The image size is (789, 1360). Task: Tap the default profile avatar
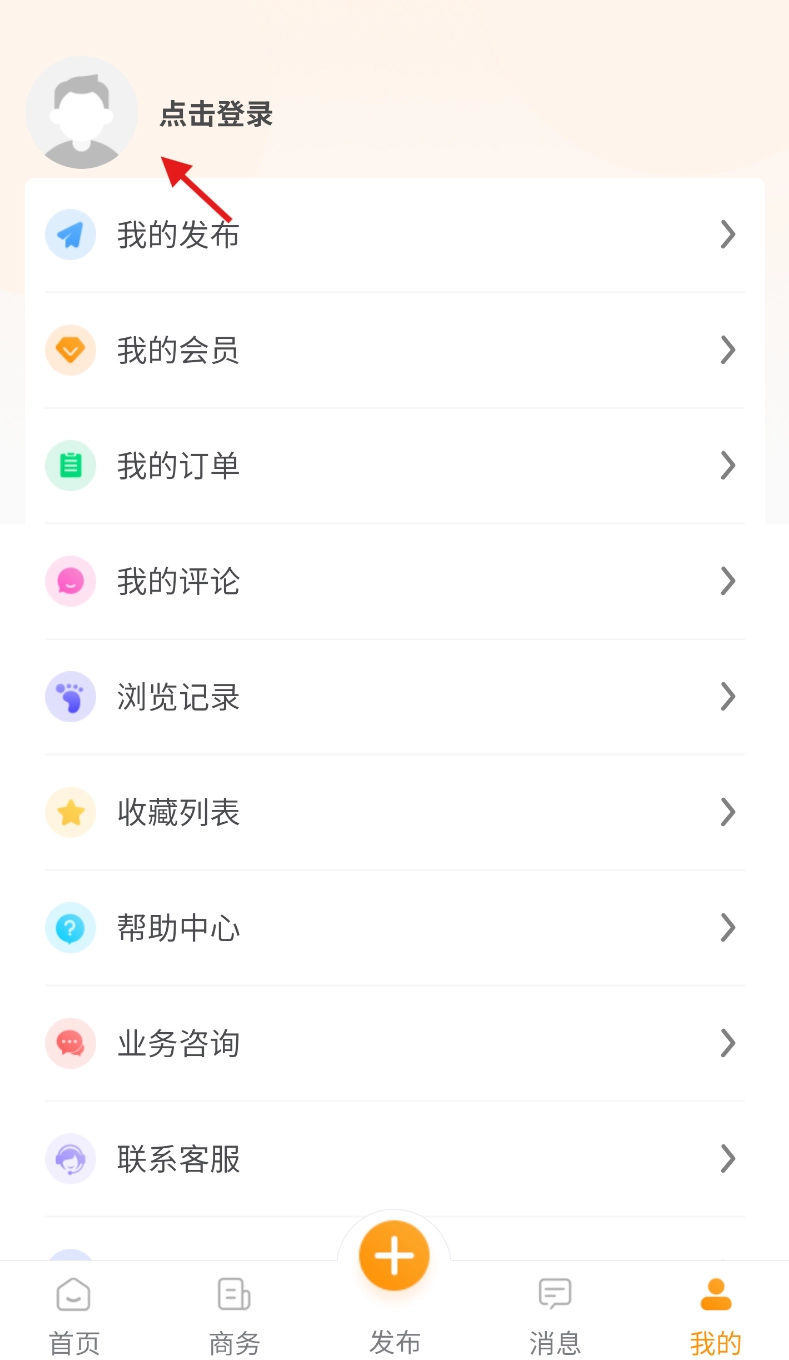pyautogui.click(x=82, y=113)
